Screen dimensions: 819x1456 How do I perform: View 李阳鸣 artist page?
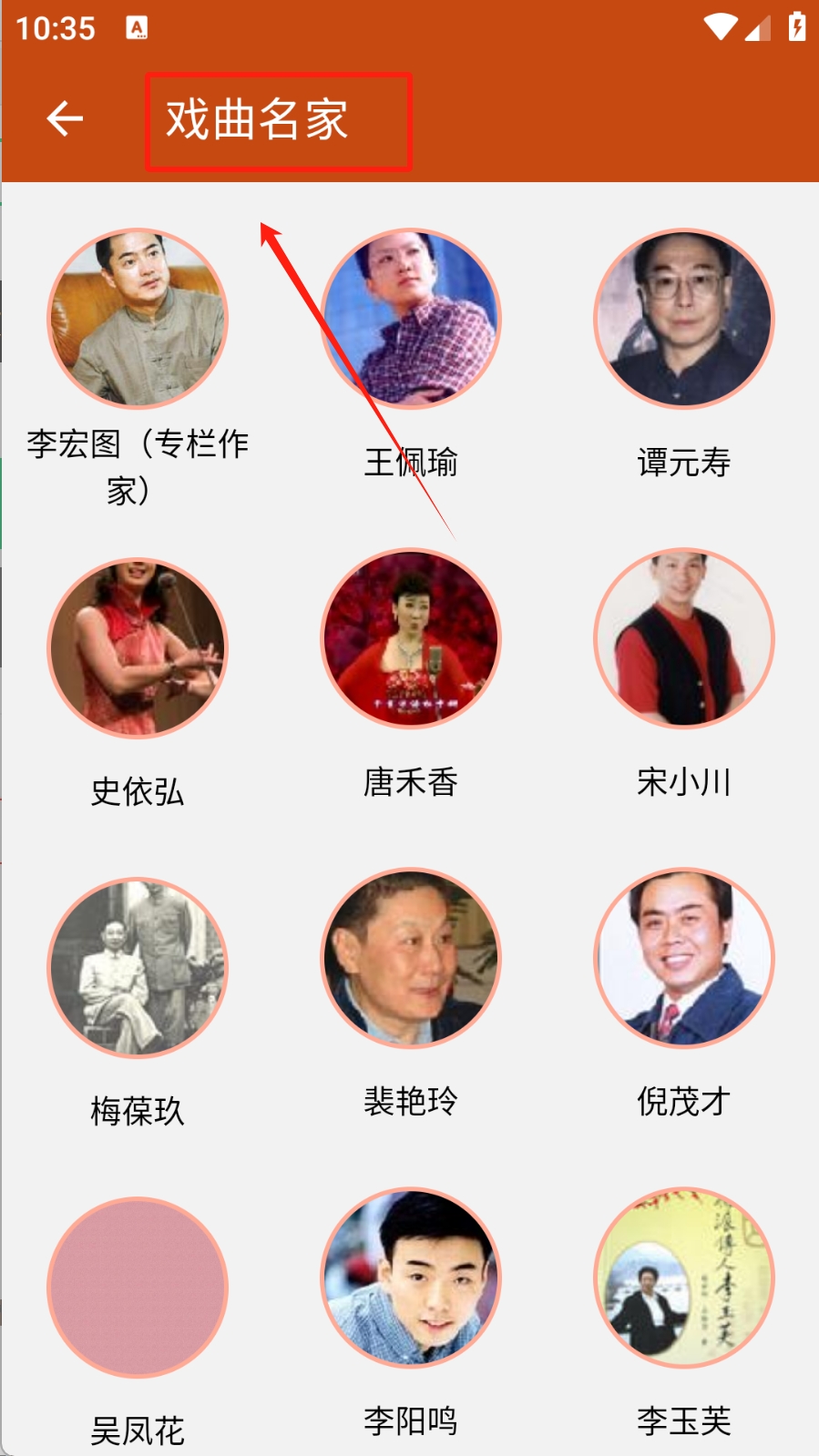[411, 1278]
